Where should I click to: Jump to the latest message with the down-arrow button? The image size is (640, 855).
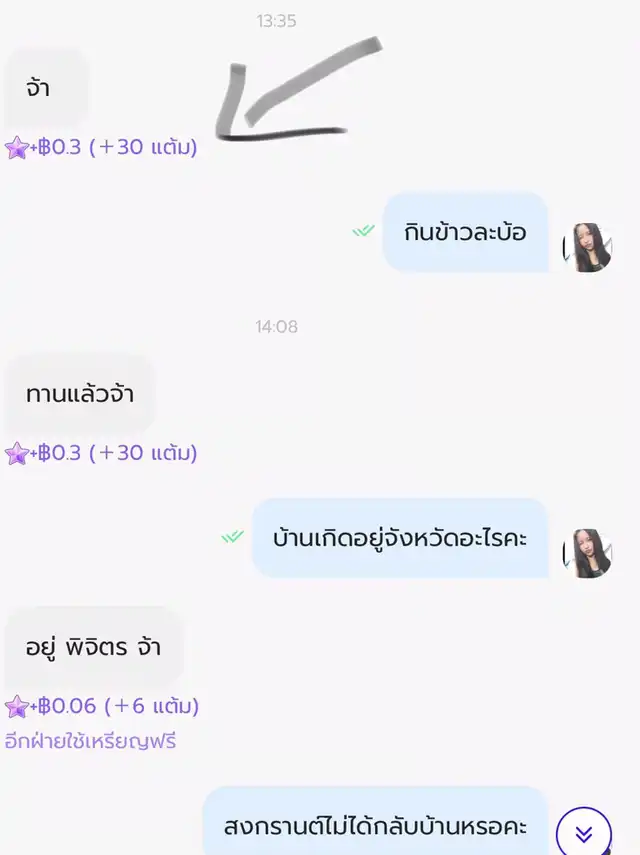coord(583,833)
